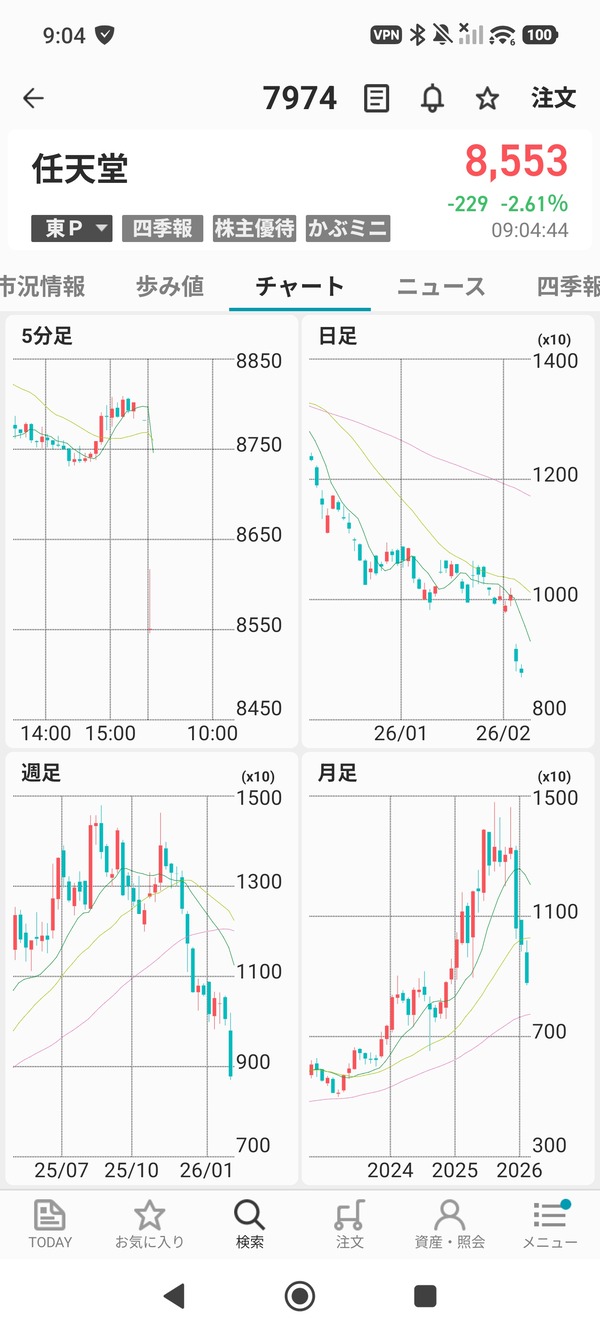Open お気に入り in bottom navigation
This screenshot has width=600, height=1333.
point(150,1224)
